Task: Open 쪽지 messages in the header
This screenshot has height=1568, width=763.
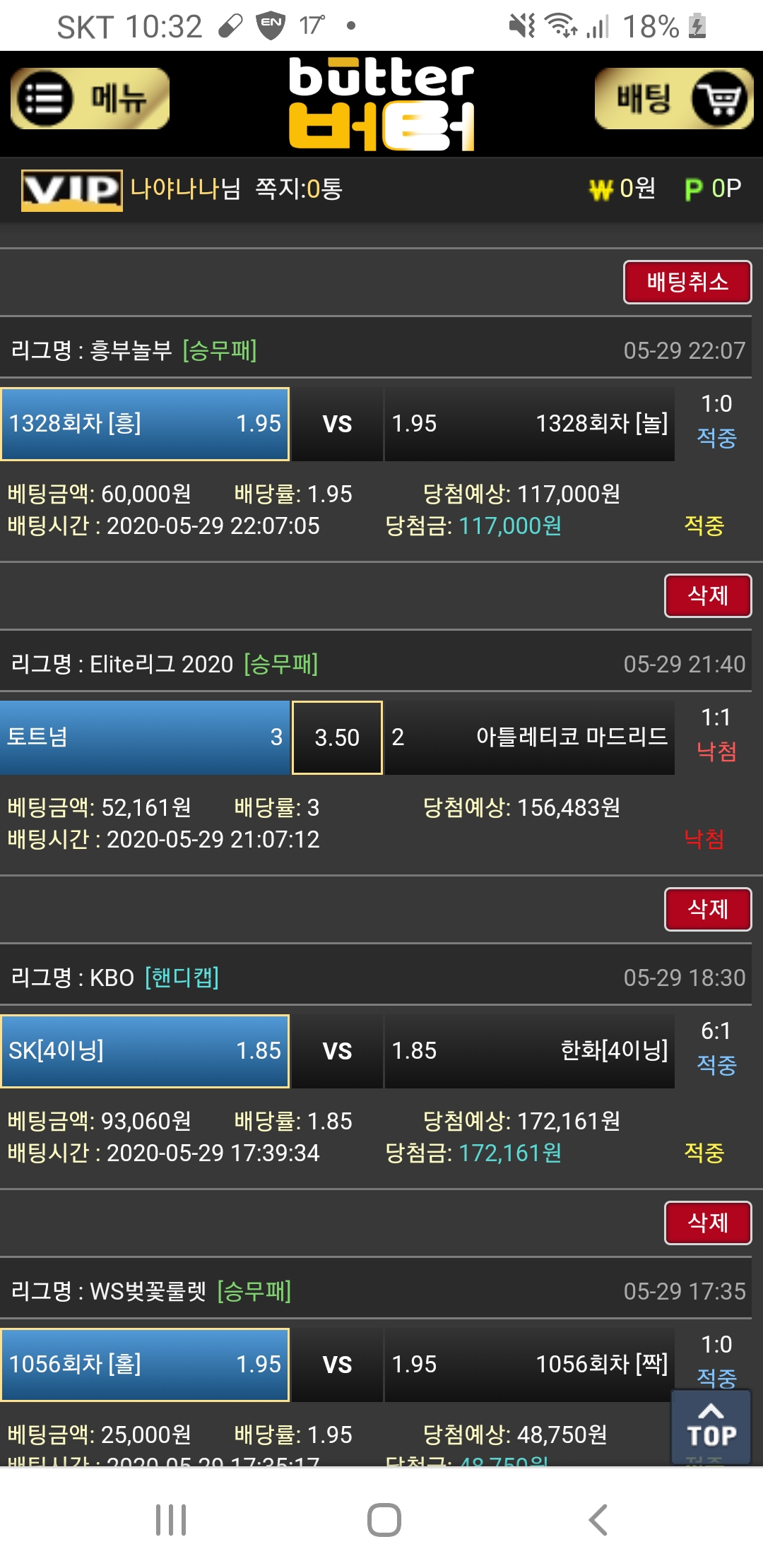Action: pyautogui.click(x=298, y=189)
